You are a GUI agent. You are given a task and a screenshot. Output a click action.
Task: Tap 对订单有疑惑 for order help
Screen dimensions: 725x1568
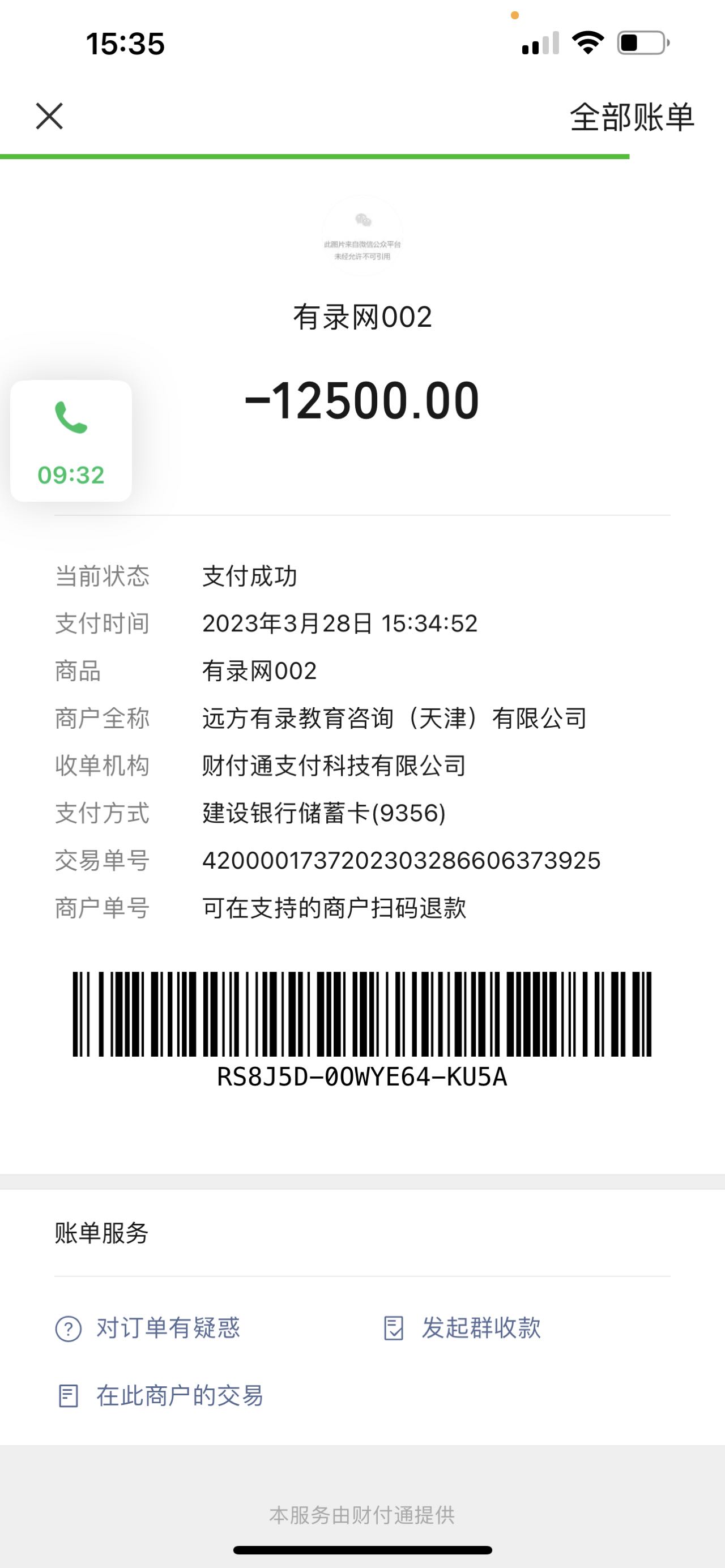click(148, 1327)
